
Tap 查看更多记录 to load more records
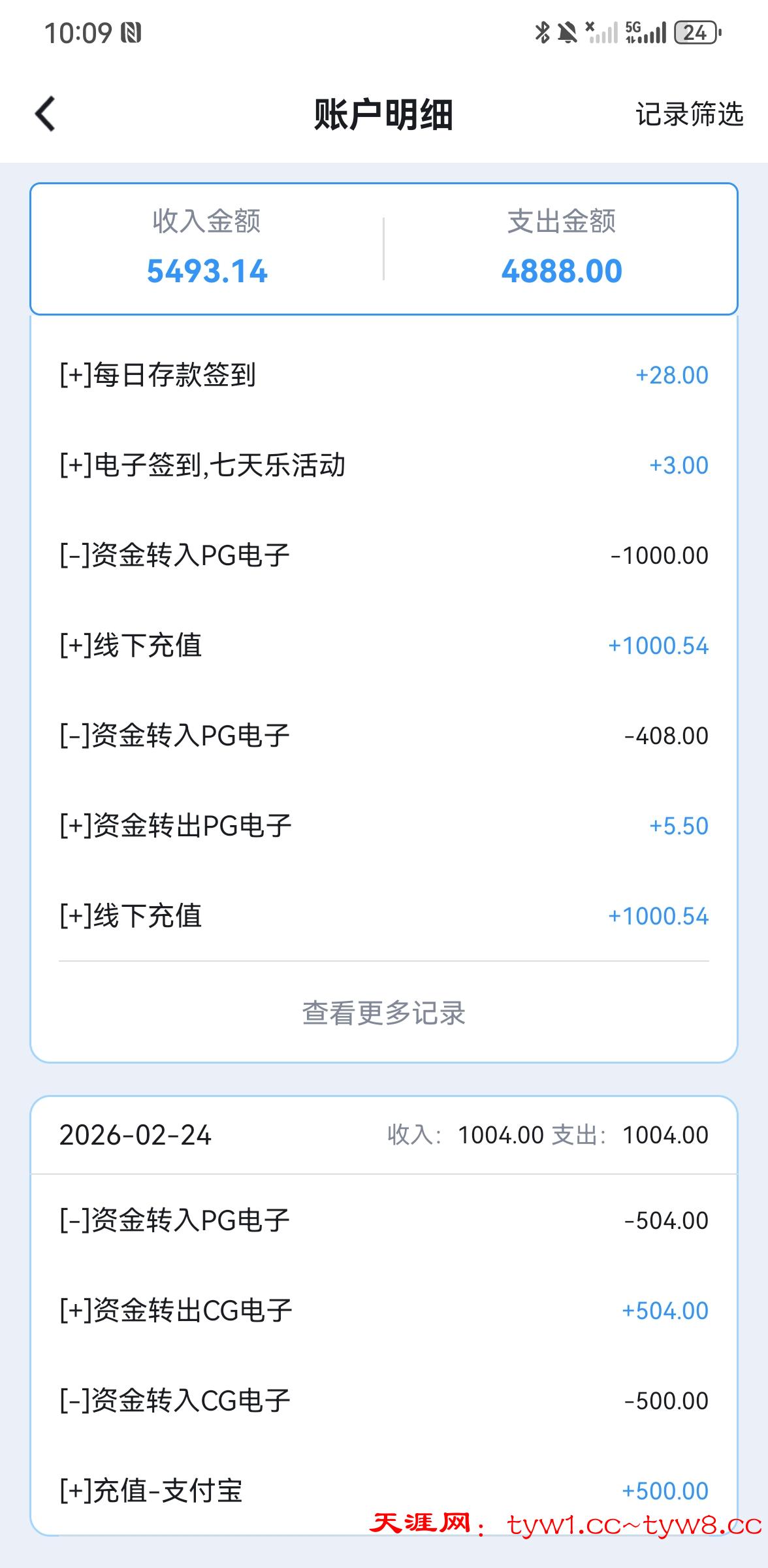coord(383,1013)
